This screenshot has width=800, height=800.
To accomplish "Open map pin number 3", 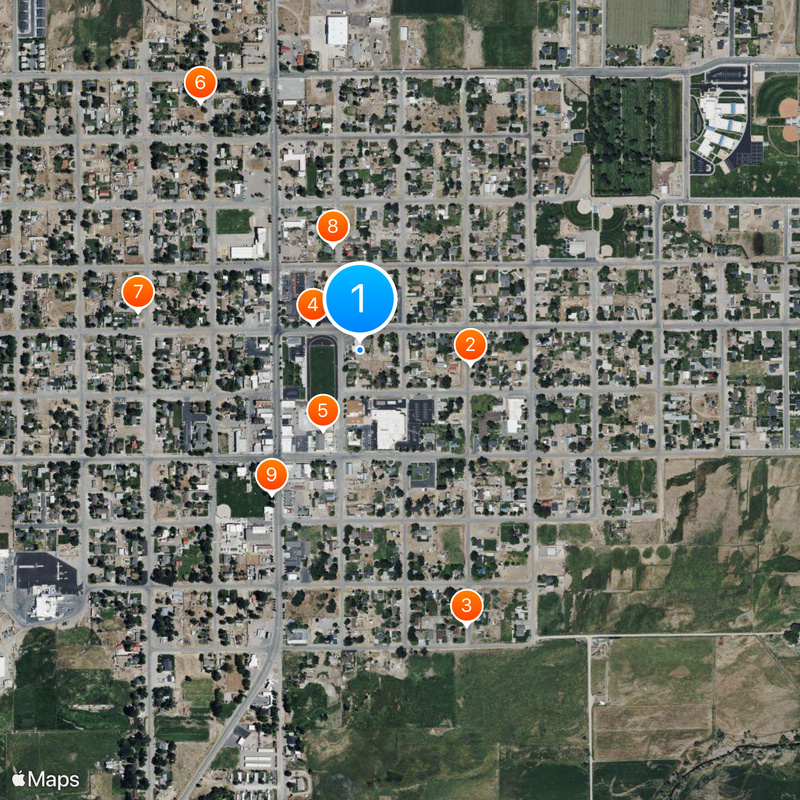I will tap(466, 605).
